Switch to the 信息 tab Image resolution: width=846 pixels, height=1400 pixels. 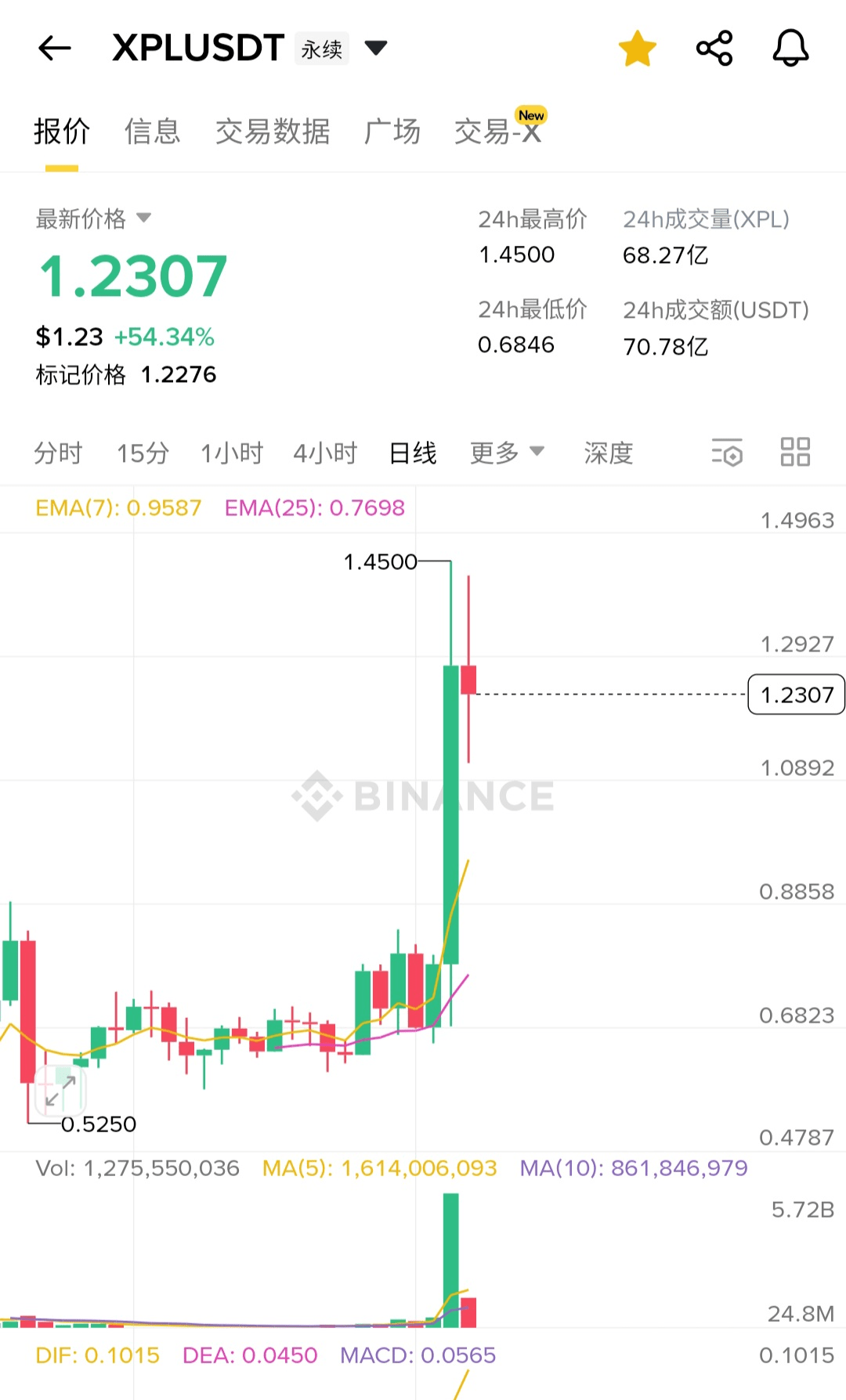(x=152, y=132)
